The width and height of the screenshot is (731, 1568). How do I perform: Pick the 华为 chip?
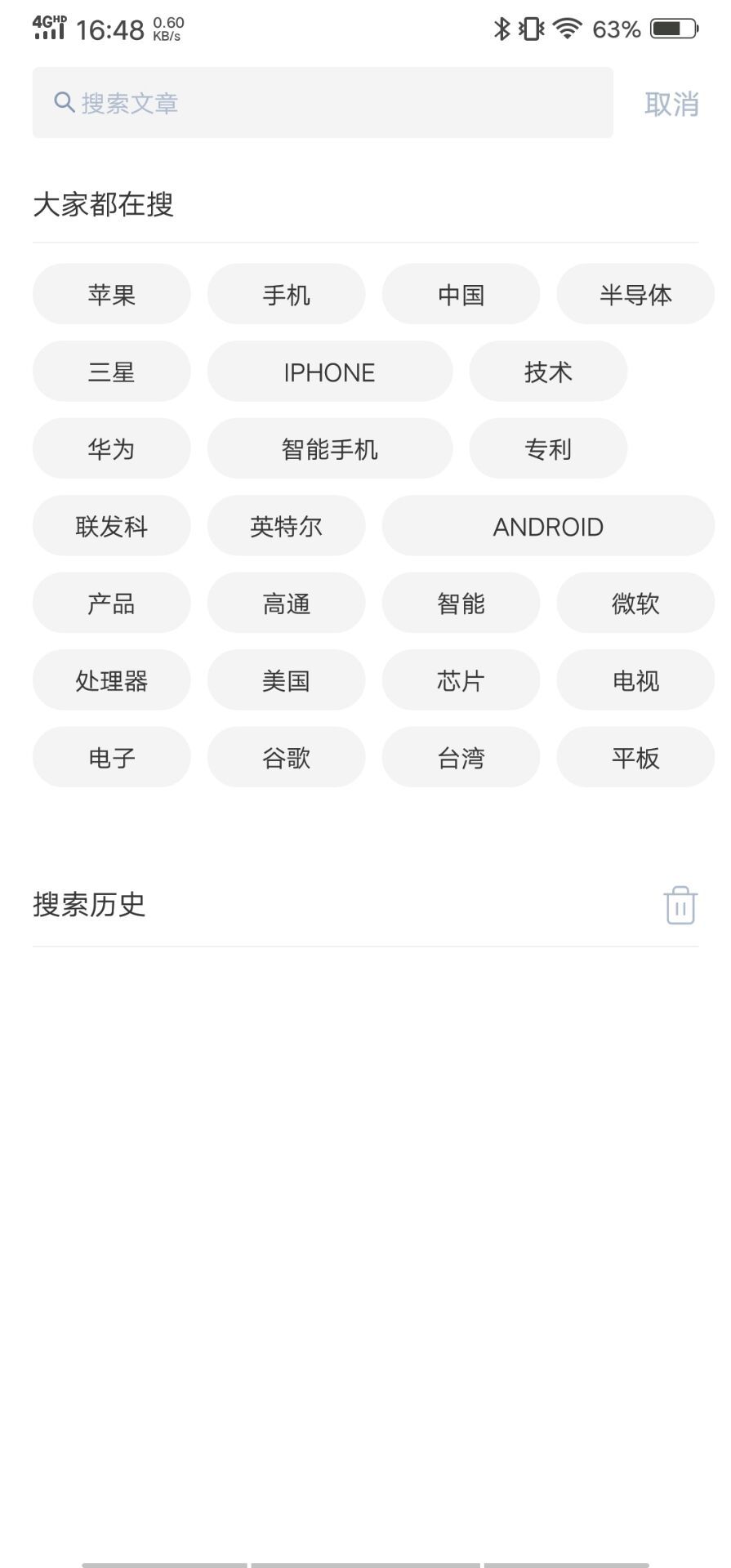coord(112,448)
